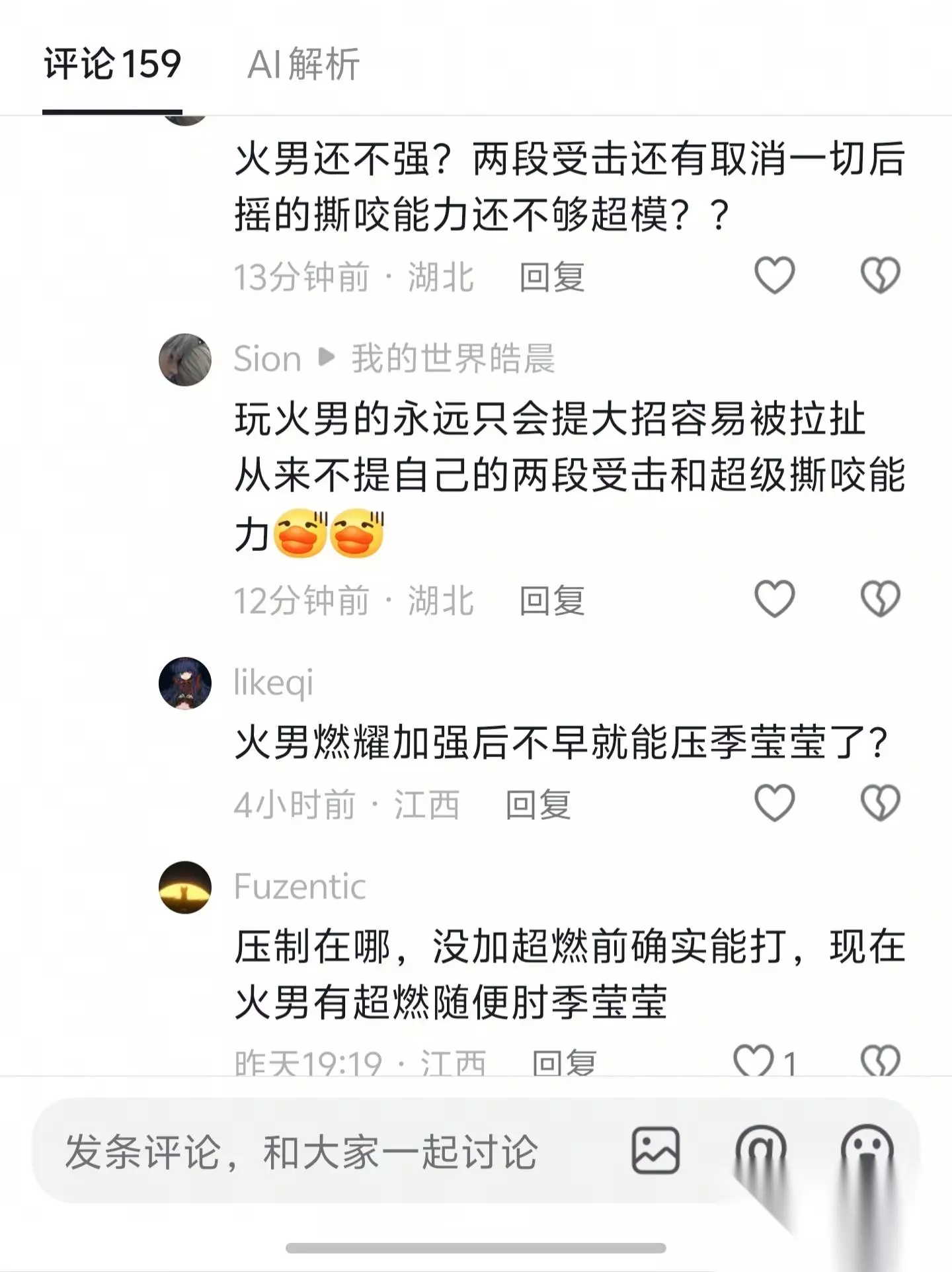Dislike the comment posted 13分钟前

tap(880, 275)
